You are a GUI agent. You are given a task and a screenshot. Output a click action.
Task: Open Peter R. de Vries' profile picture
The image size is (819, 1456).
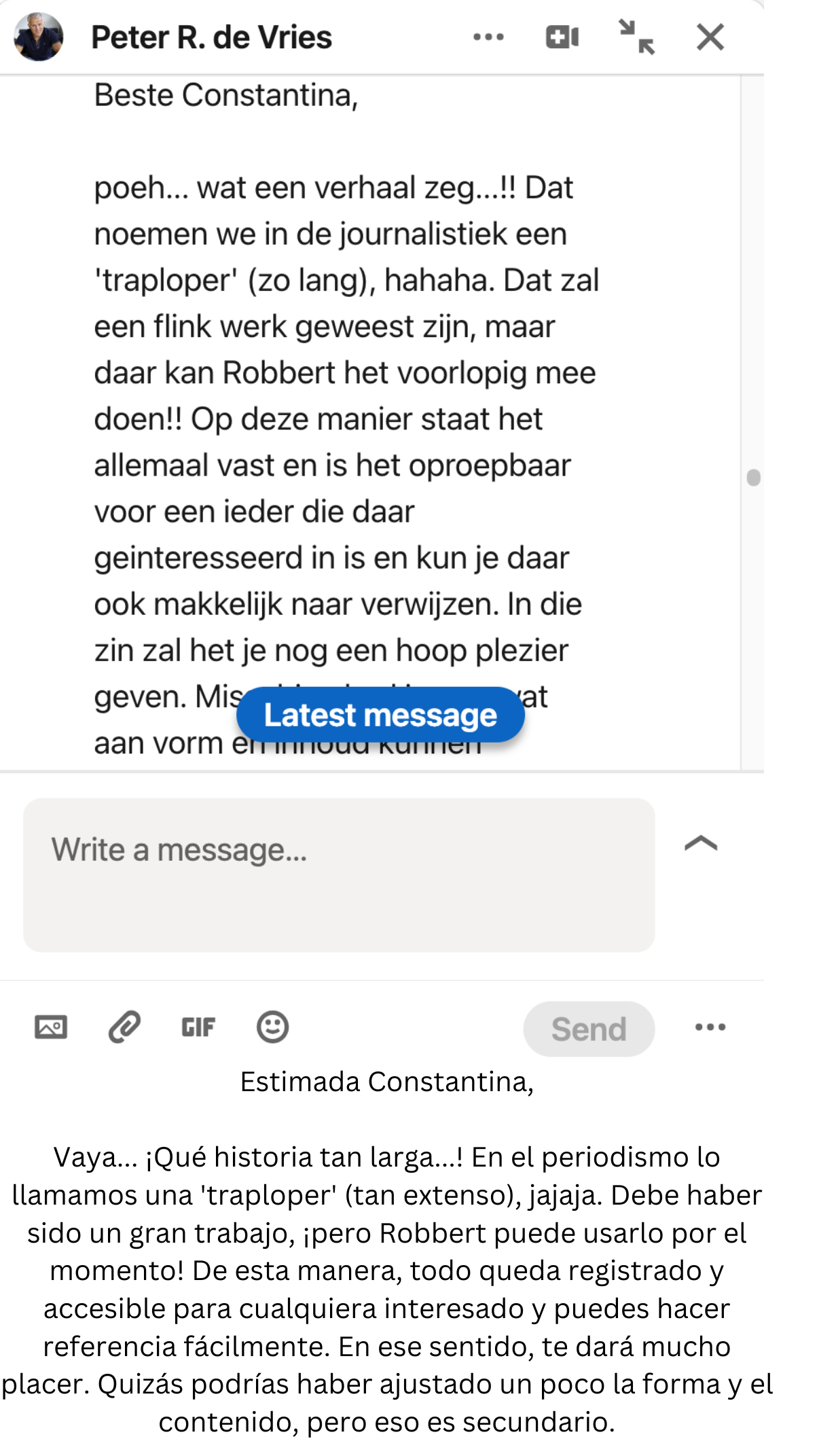[x=39, y=37]
